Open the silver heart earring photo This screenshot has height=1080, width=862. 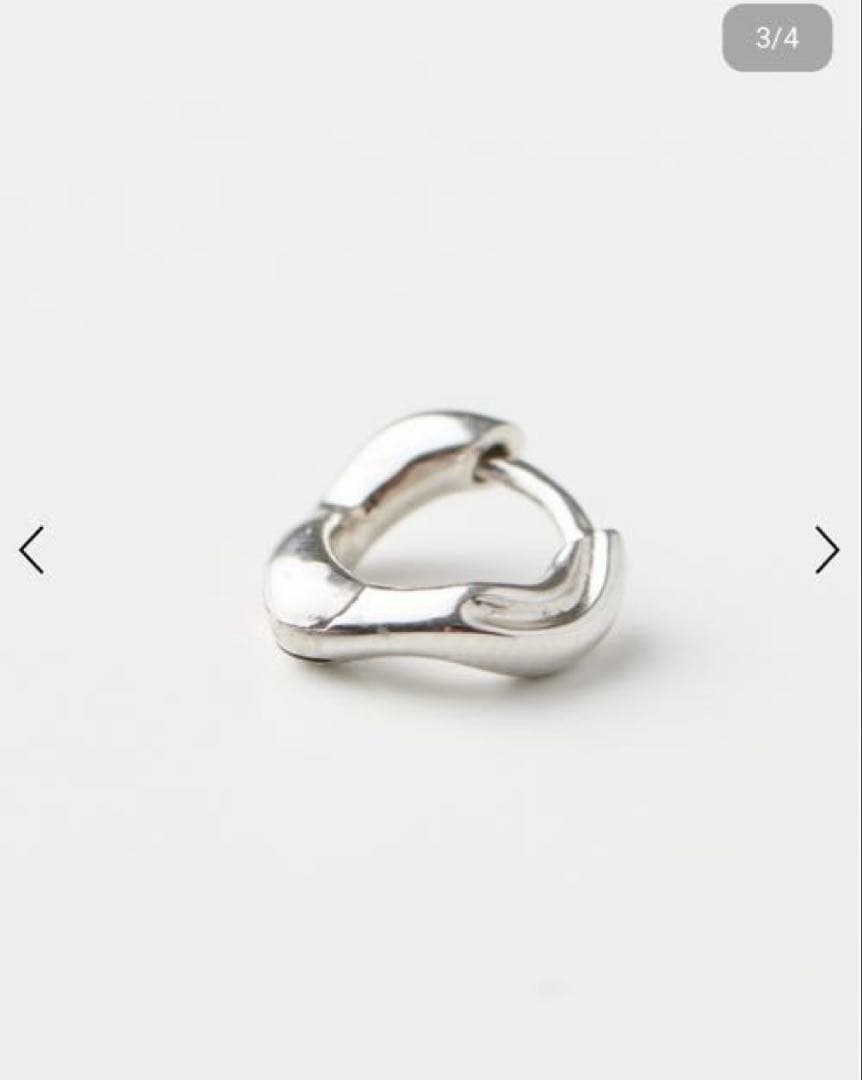444,545
